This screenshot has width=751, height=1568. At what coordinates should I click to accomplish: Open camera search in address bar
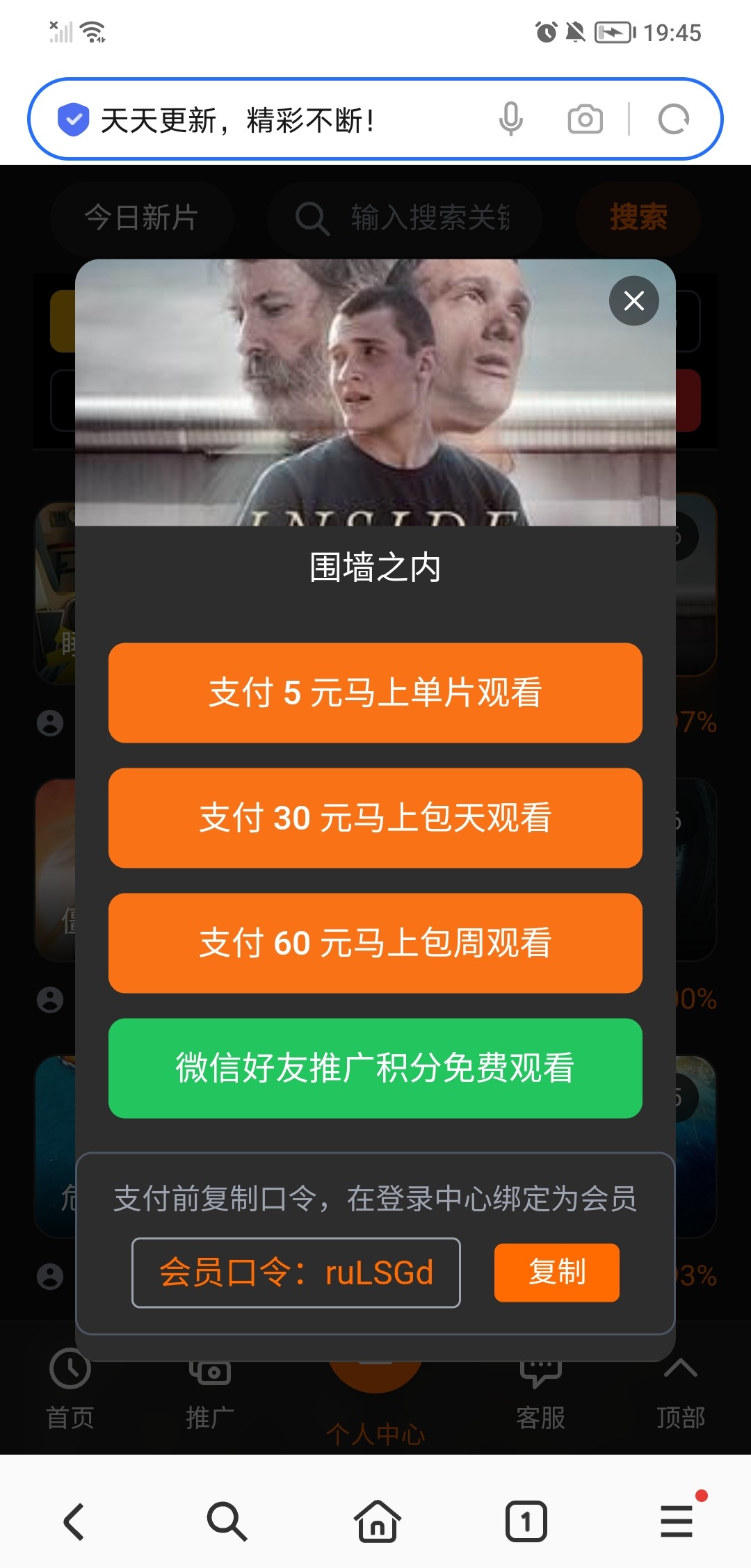click(x=585, y=120)
